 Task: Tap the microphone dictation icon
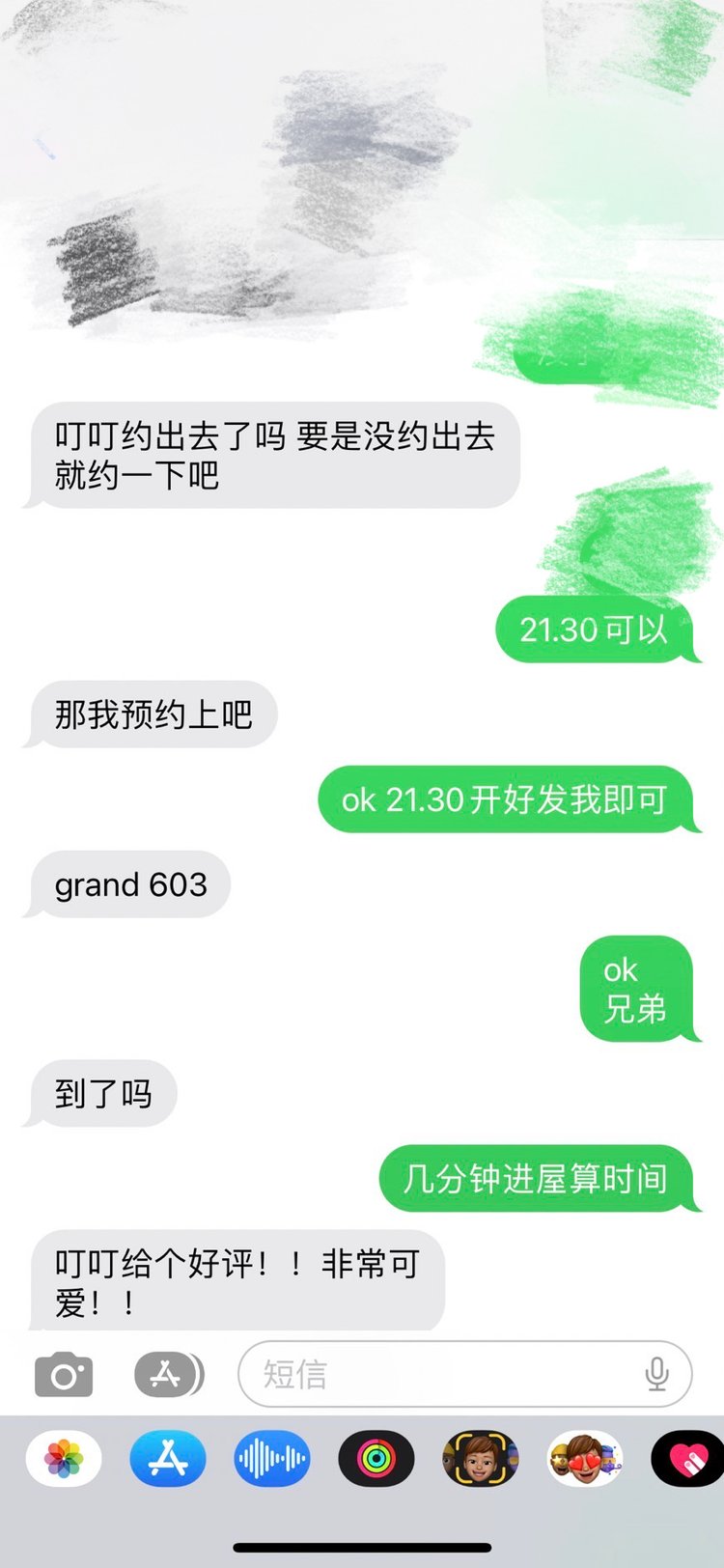(656, 1374)
